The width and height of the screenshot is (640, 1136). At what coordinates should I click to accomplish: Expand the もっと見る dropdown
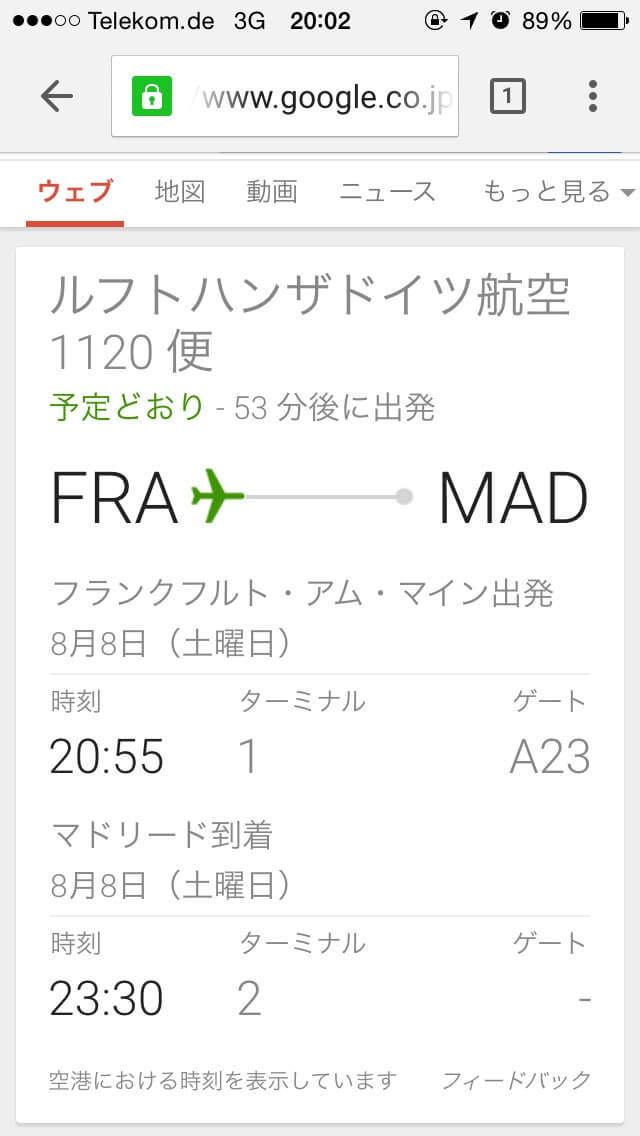tap(558, 192)
